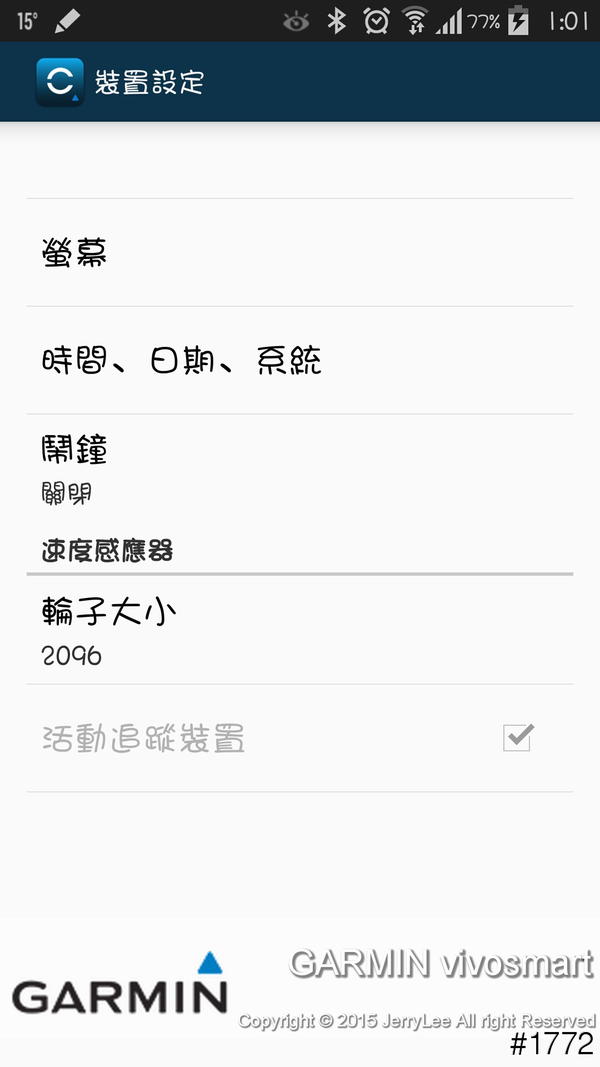Open the 螢幕 screen settings

[300, 253]
